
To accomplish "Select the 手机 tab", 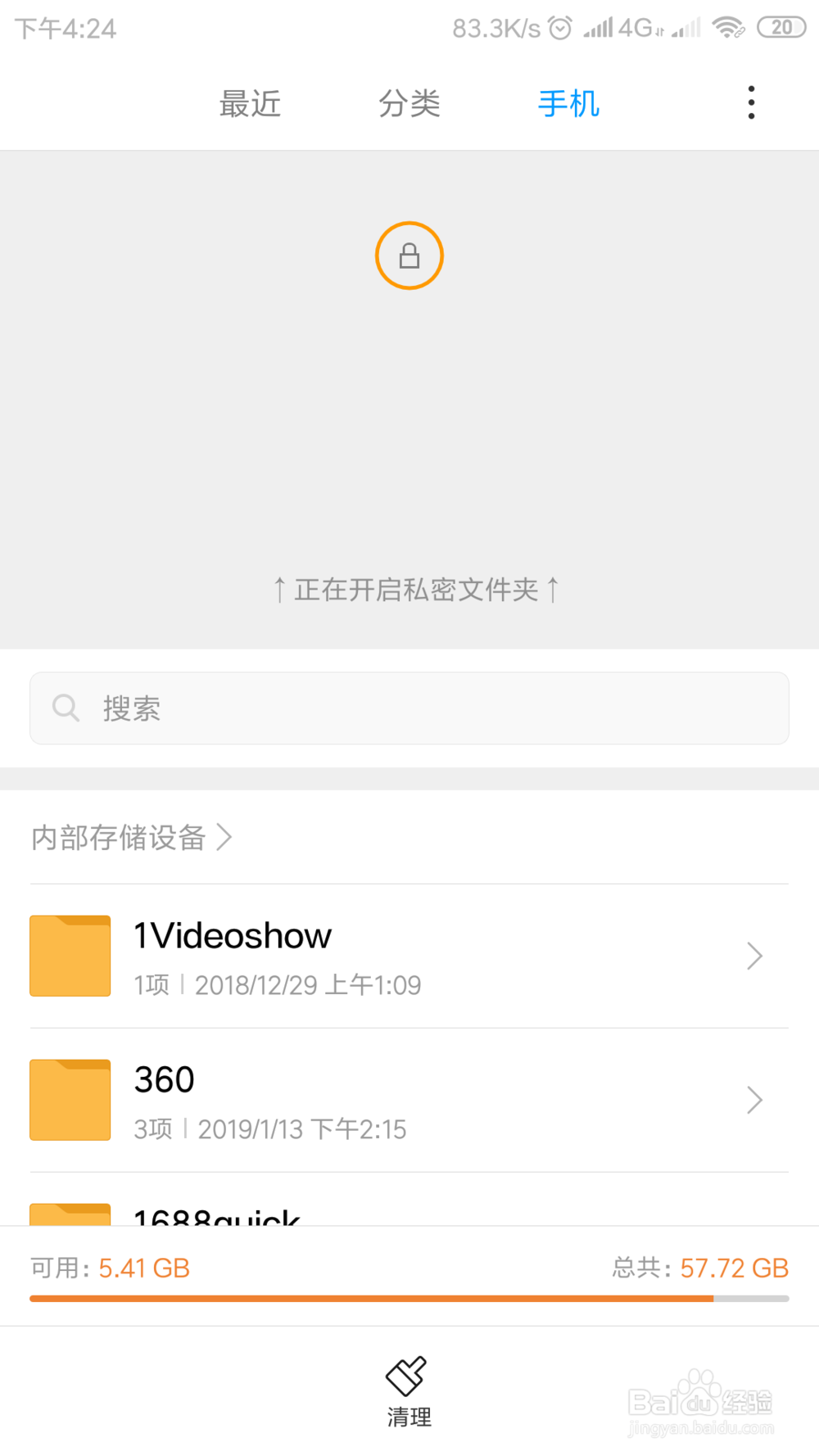I will click(568, 103).
